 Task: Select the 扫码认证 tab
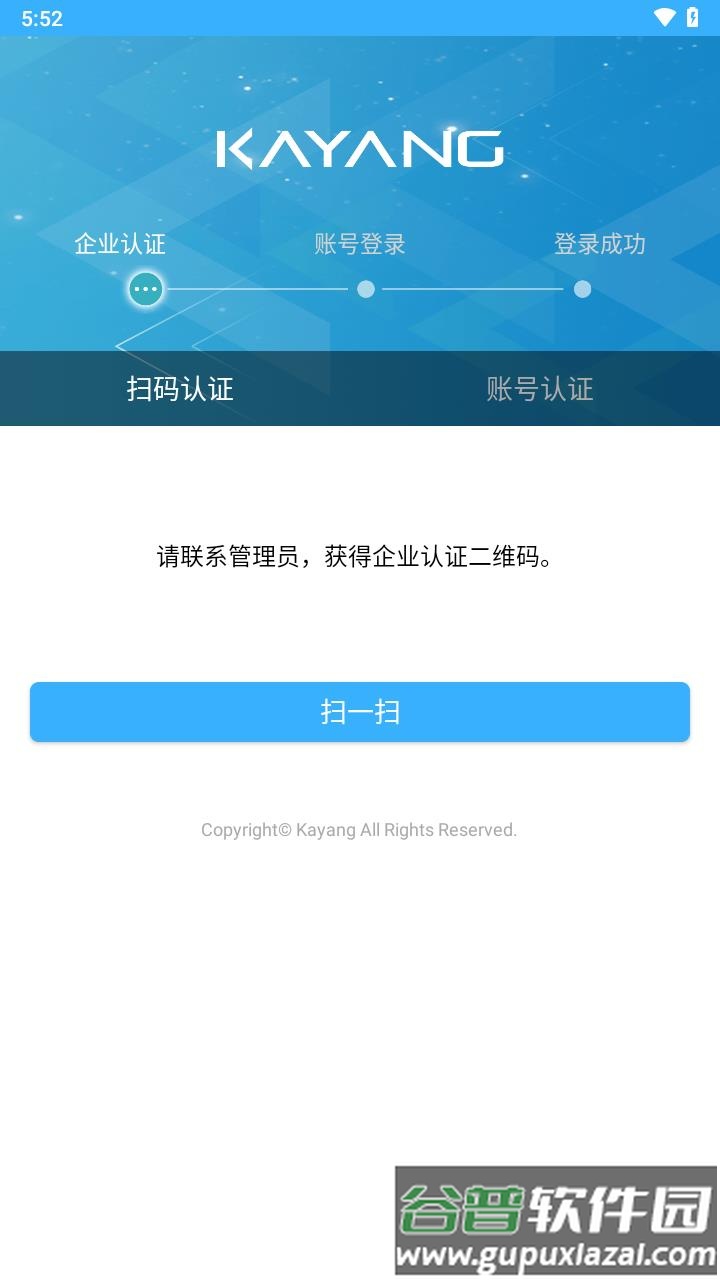click(180, 389)
